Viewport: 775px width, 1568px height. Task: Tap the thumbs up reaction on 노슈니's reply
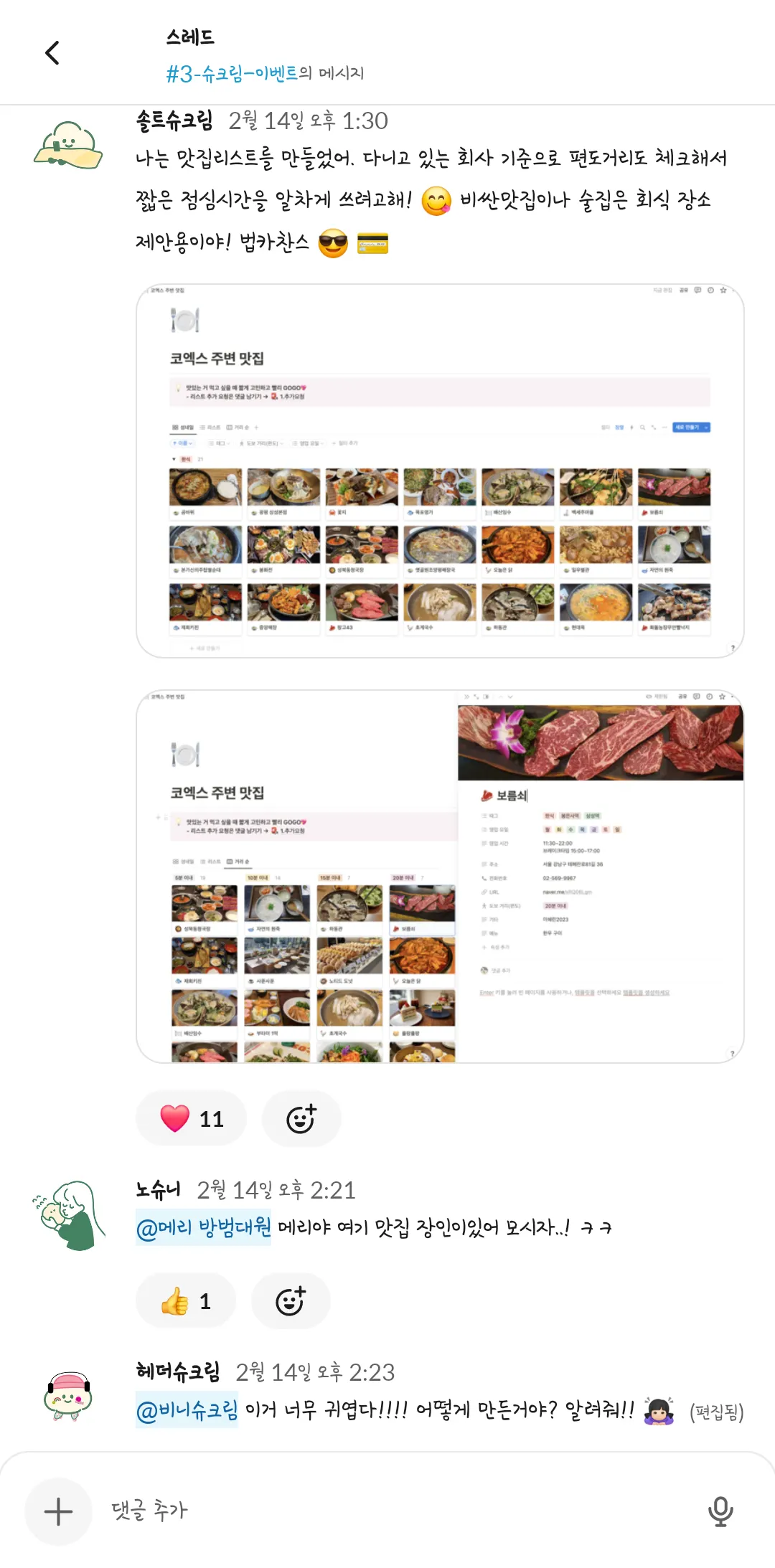pyautogui.click(x=185, y=1300)
